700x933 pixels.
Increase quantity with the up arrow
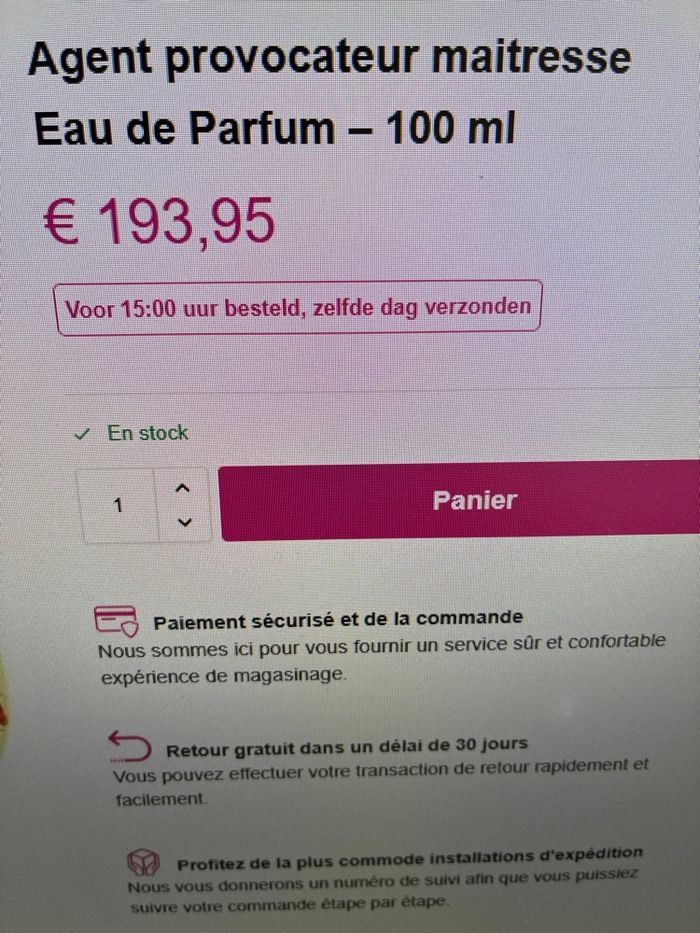click(x=182, y=488)
